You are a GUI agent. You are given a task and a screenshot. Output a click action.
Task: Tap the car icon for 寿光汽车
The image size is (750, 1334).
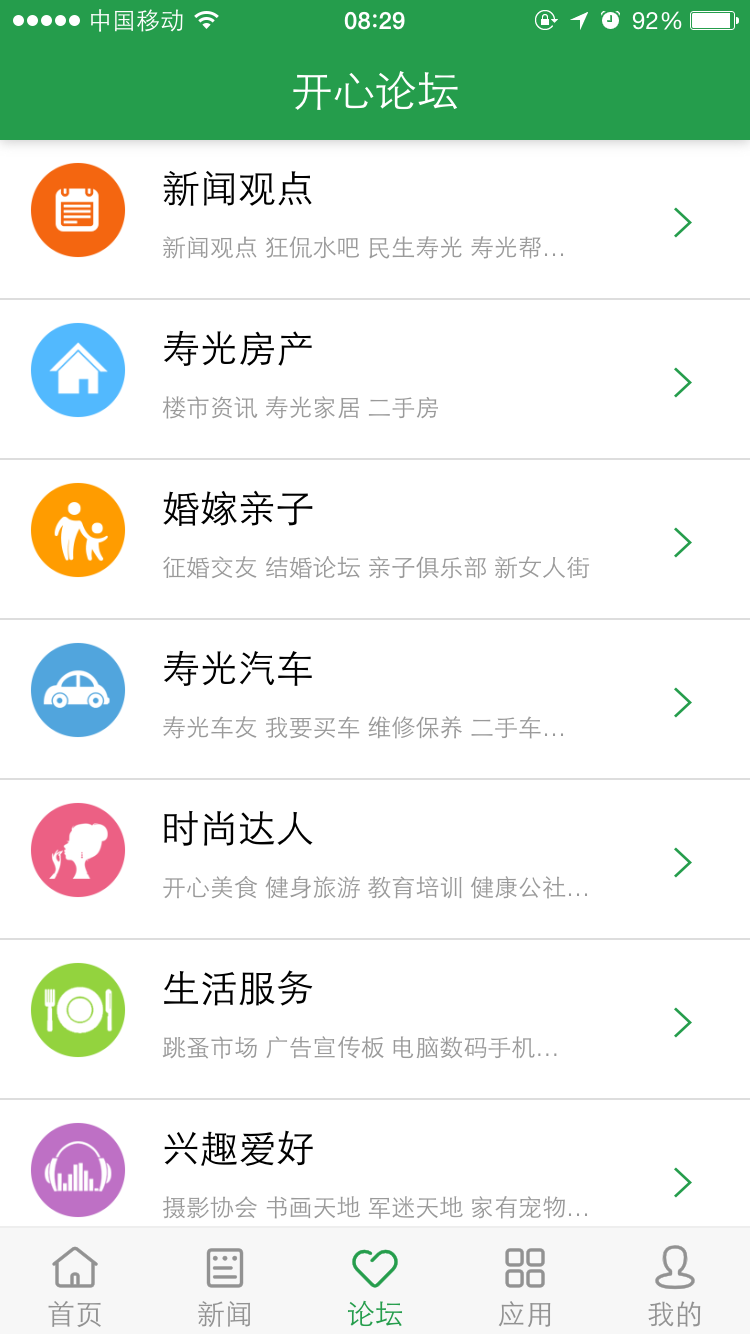78,690
